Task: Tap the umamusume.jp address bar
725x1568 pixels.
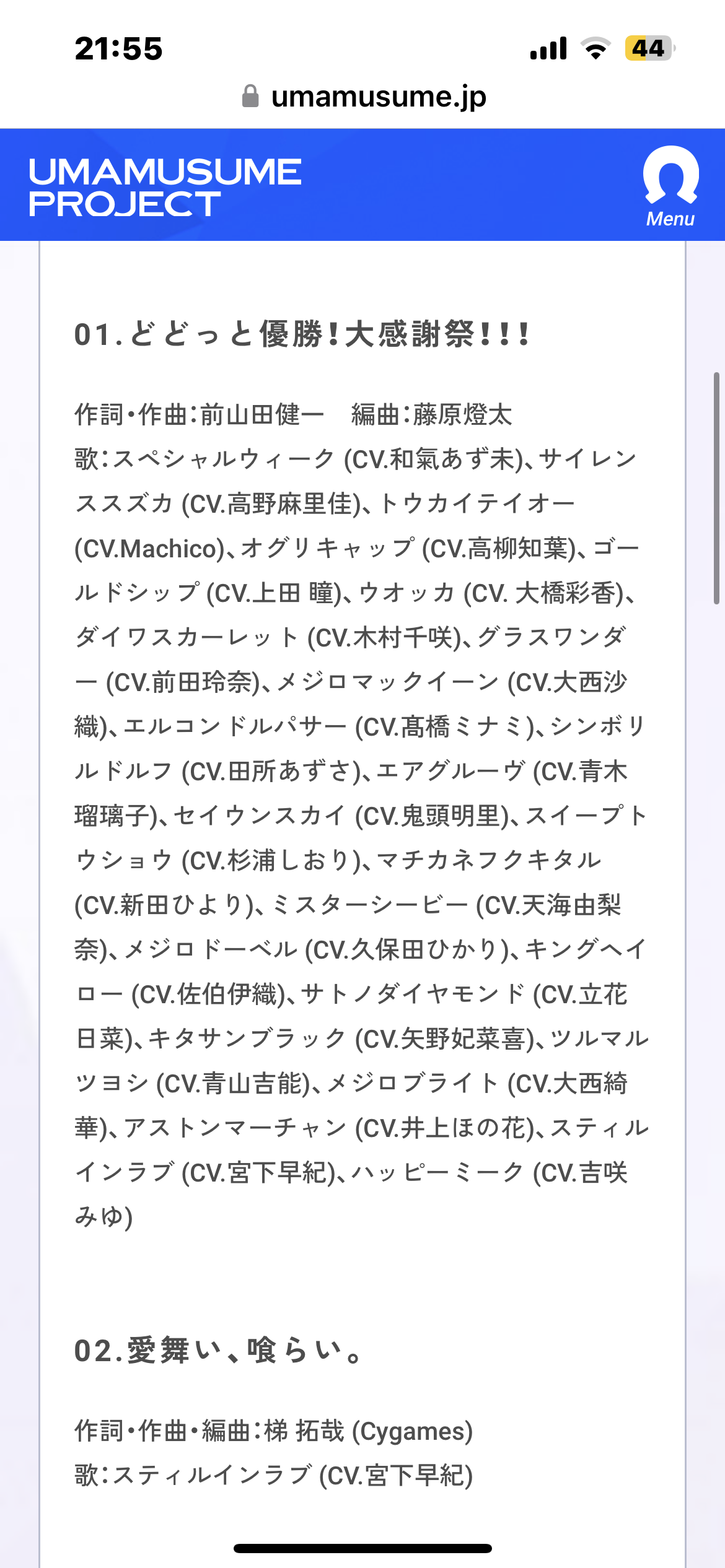Action: pos(364,97)
